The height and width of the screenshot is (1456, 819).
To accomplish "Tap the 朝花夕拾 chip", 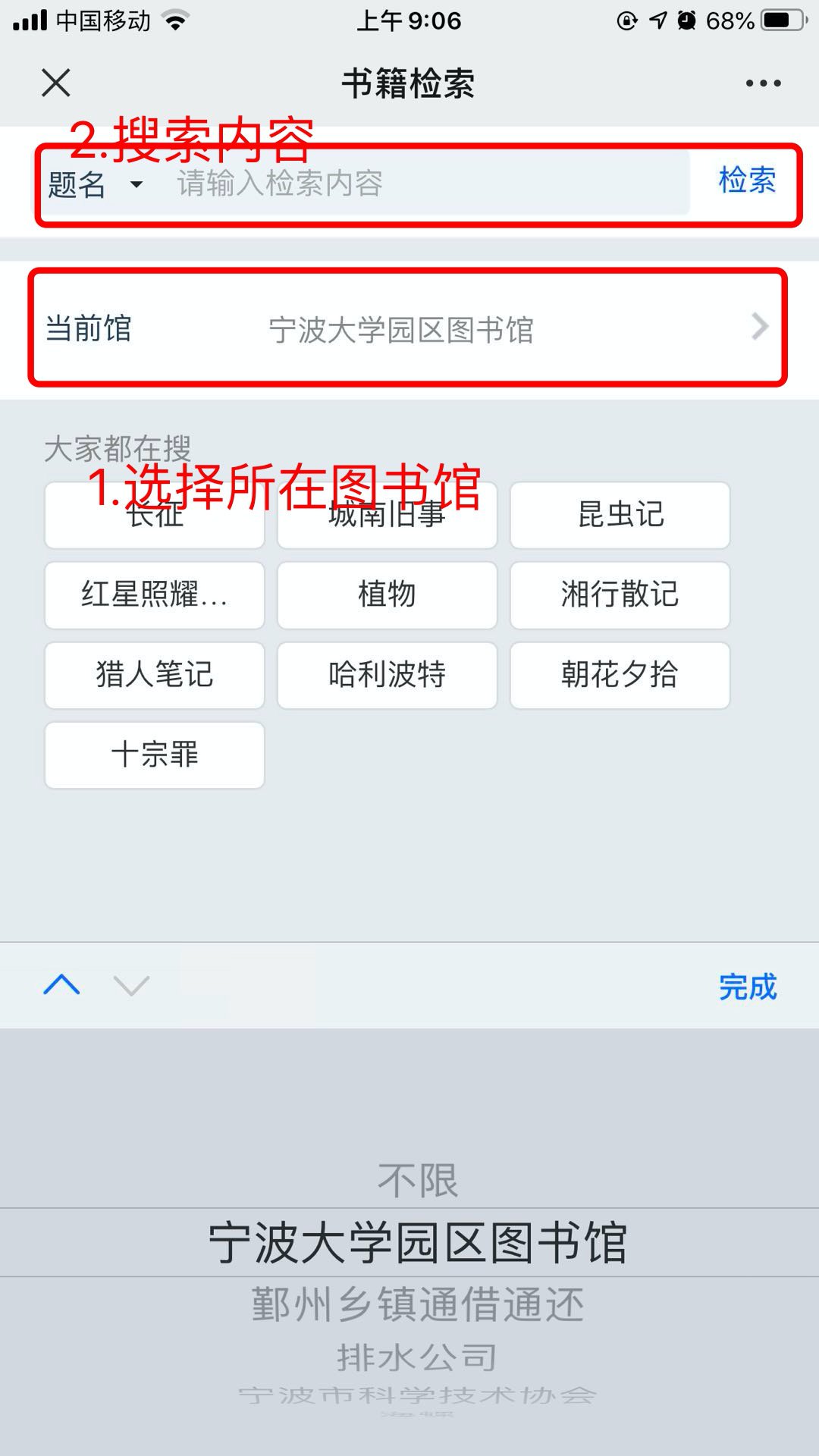I will [x=620, y=675].
